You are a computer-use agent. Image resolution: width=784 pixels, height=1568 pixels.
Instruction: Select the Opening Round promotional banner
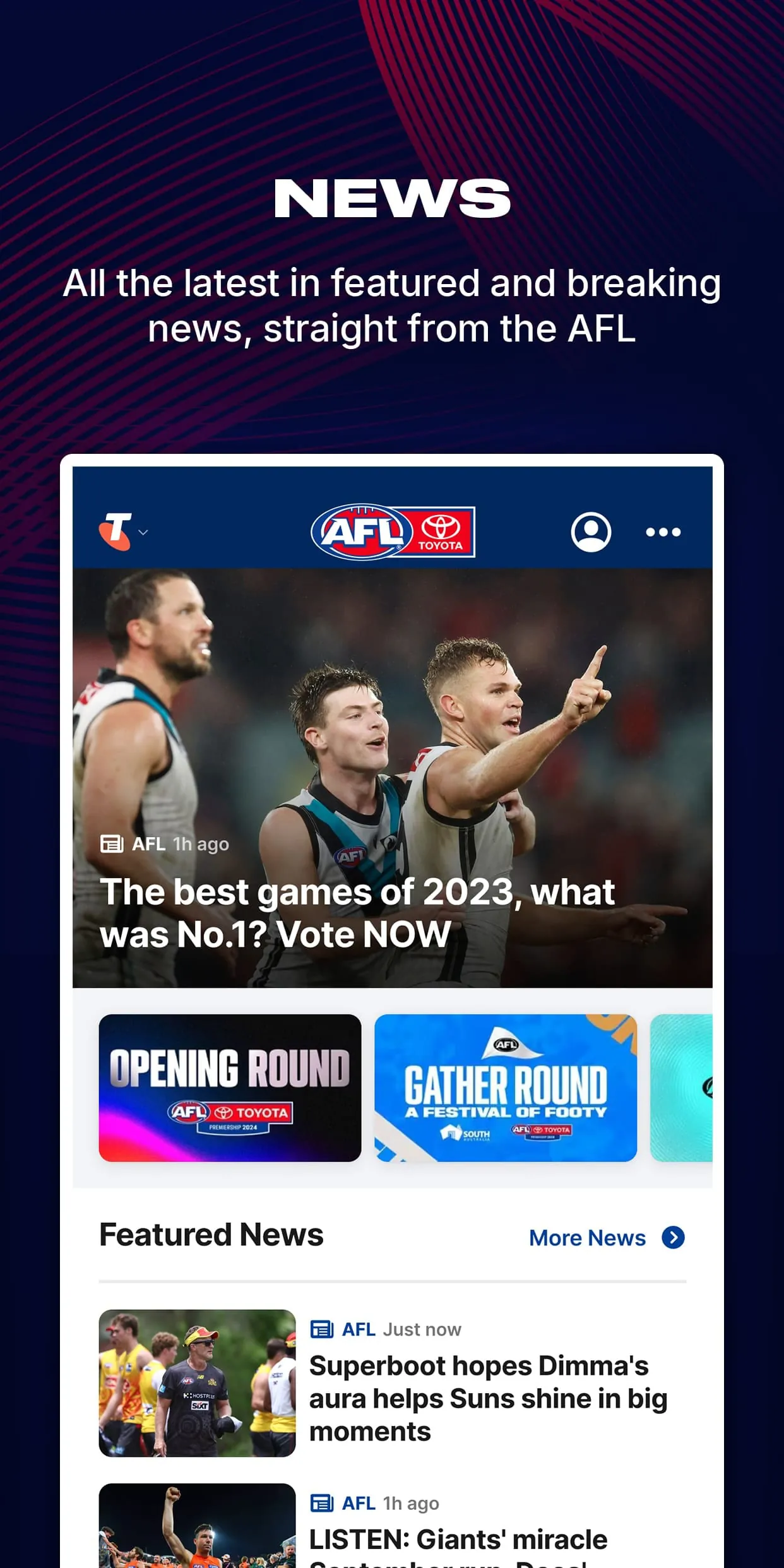(x=229, y=1090)
